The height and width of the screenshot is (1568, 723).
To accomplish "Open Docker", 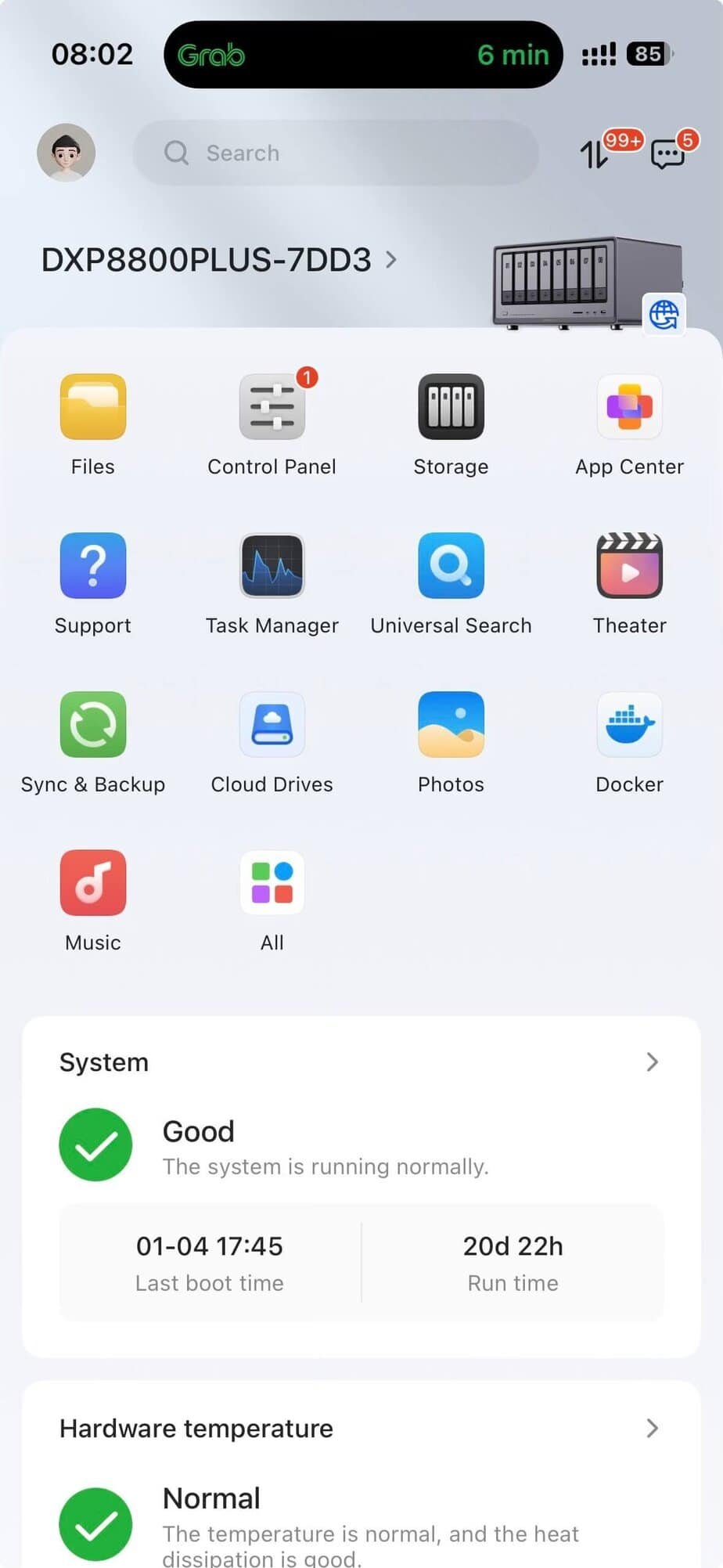I will (629, 725).
